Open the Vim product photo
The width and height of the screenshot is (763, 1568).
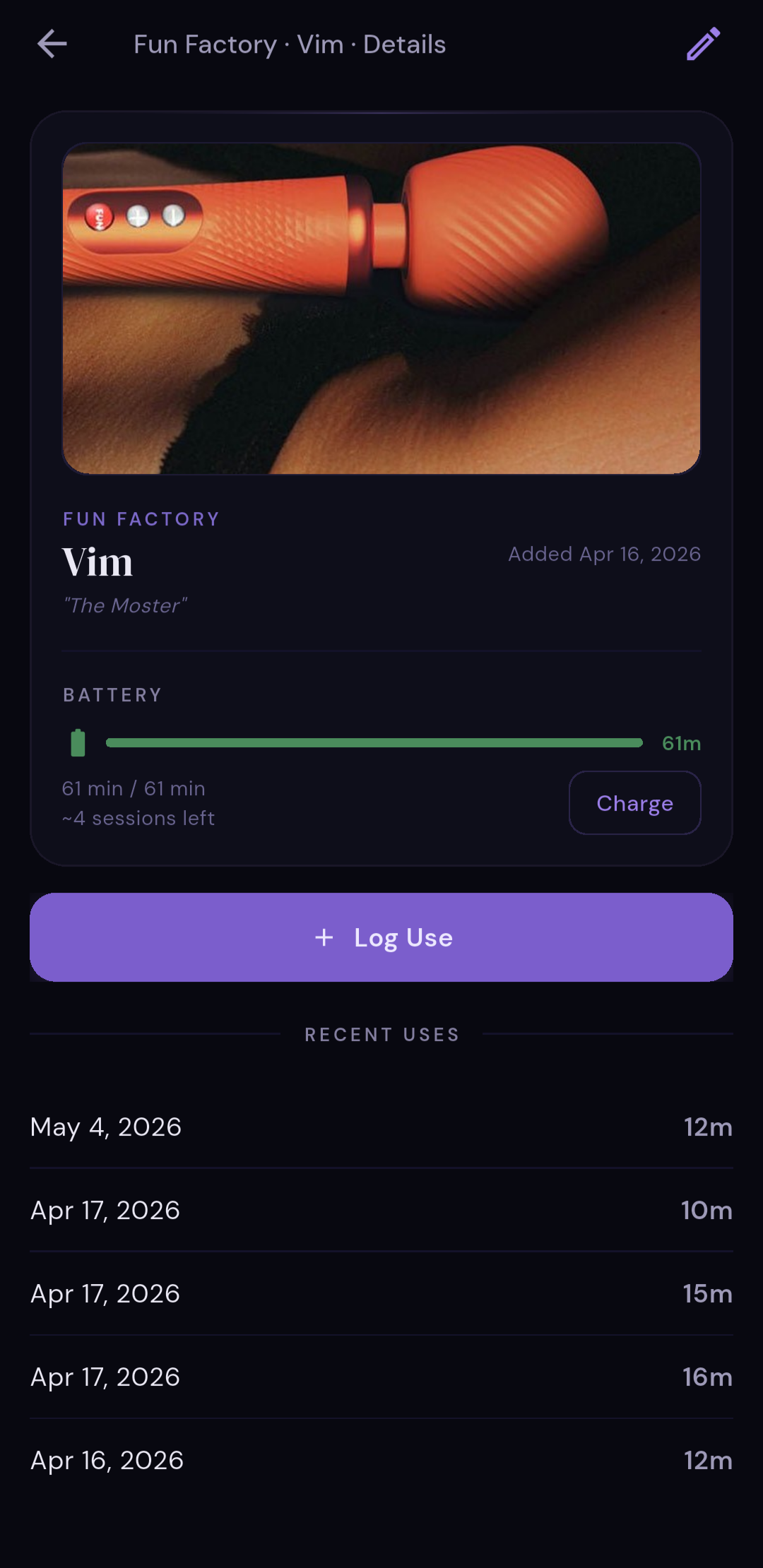pyautogui.click(x=381, y=308)
